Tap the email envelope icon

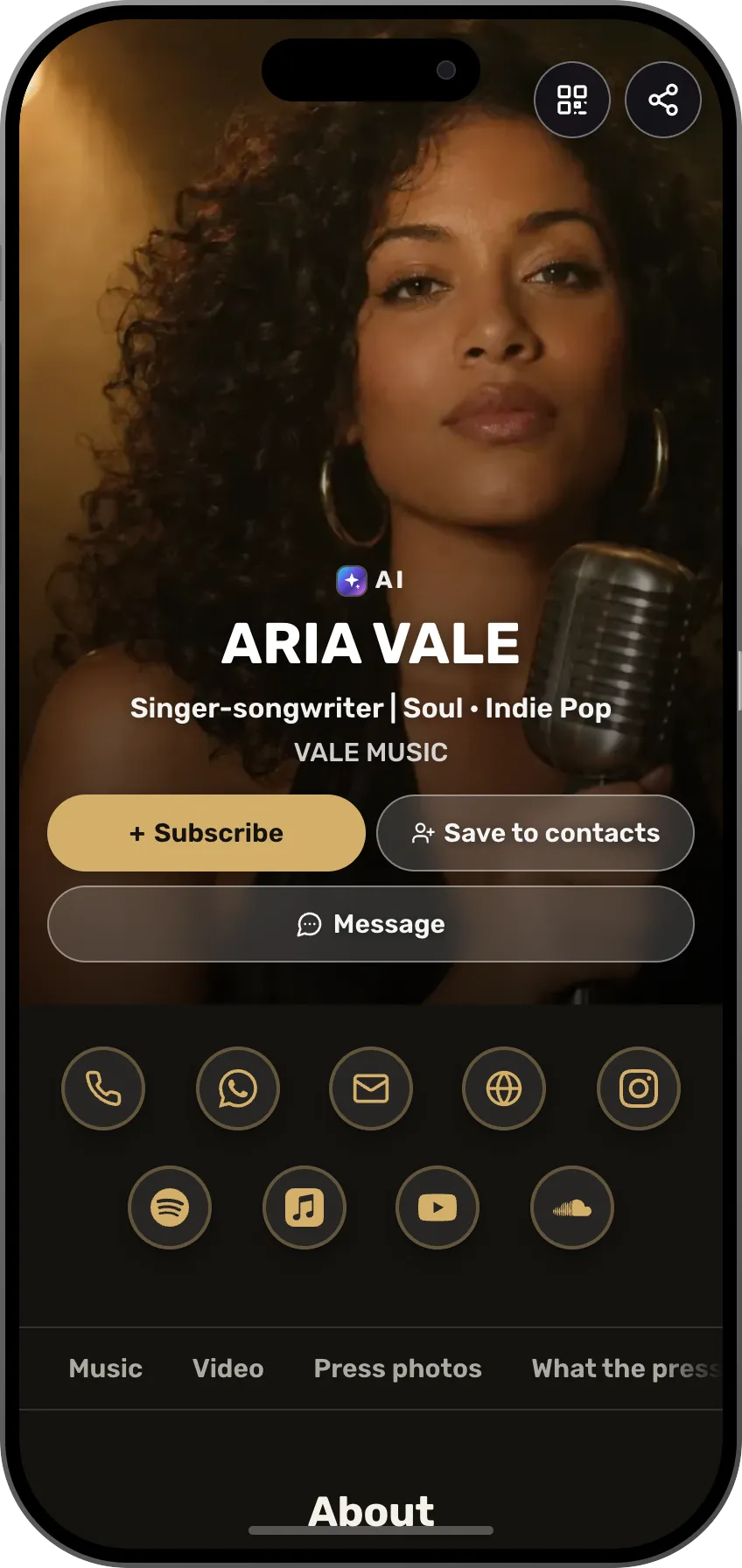(371, 1088)
